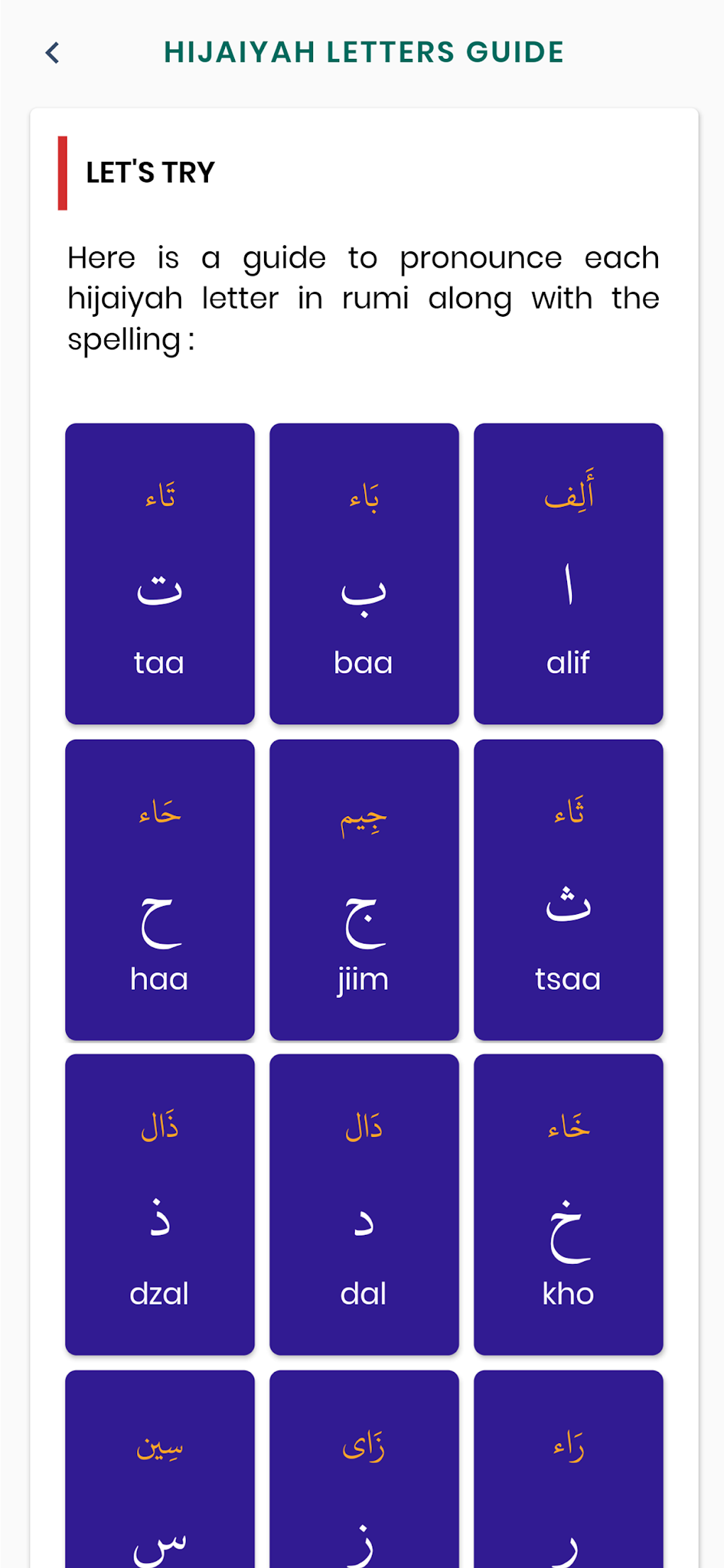Tap the red accent bar beside Let's Try
724x1568 pixels.
[62, 173]
